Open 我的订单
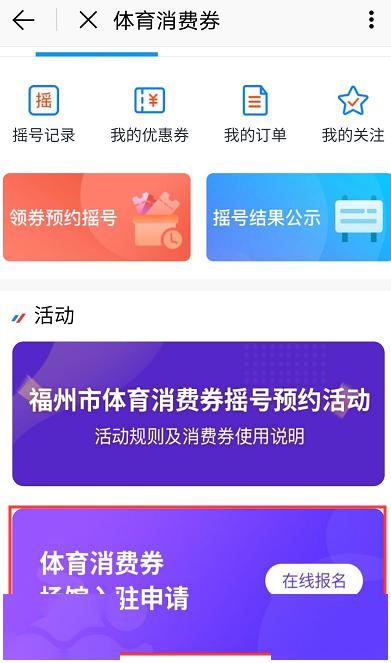Viewport: 391px width, 663px height. click(x=255, y=114)
